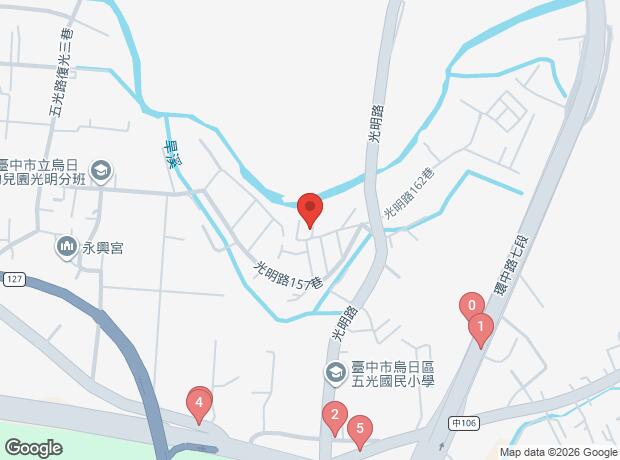620x460 pixels.
Task: Tap map marker number 4
Action: pyautogui.click(x=199, y=405)
